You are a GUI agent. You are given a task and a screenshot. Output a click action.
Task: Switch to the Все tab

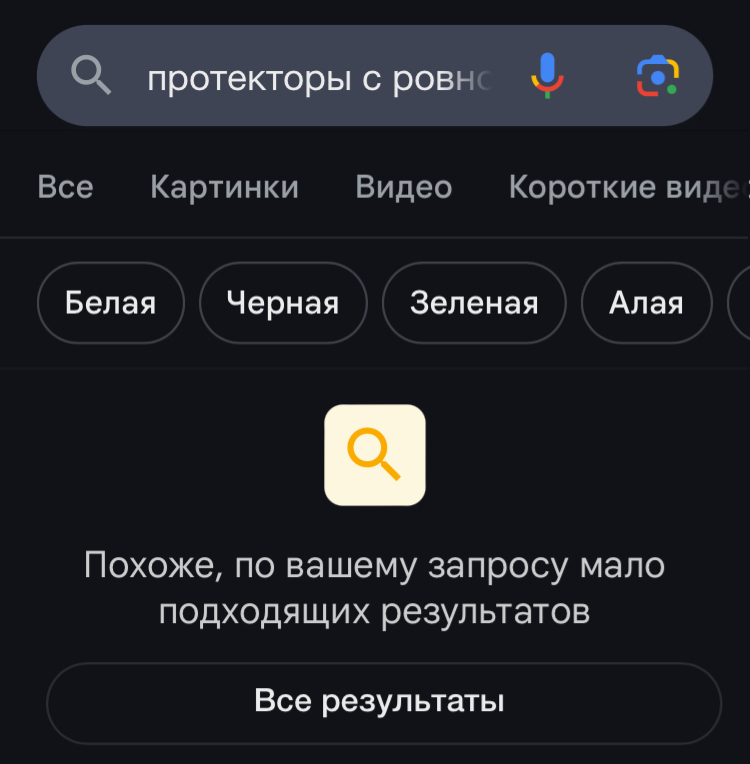click(x=65, y=187)
